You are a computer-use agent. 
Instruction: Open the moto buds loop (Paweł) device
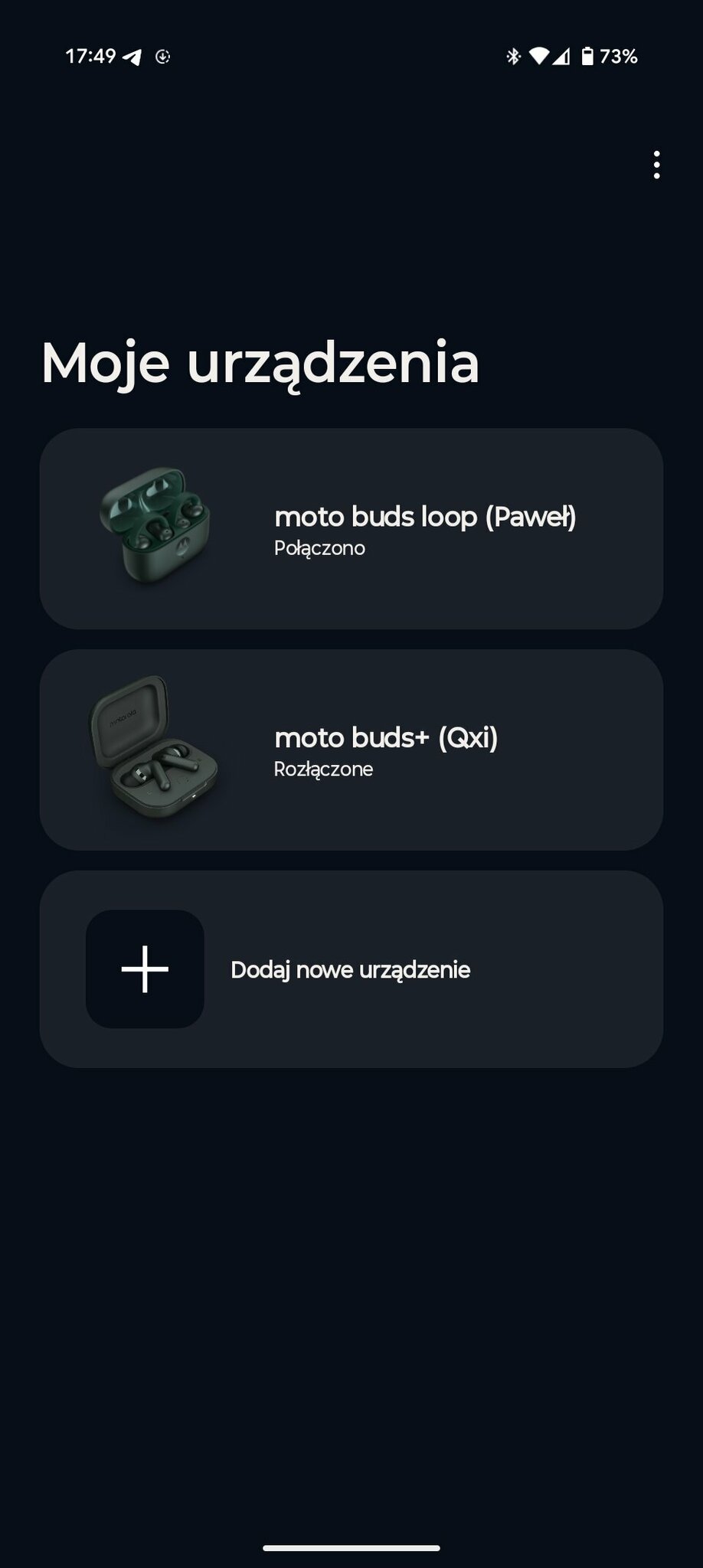tap(351, 528)
